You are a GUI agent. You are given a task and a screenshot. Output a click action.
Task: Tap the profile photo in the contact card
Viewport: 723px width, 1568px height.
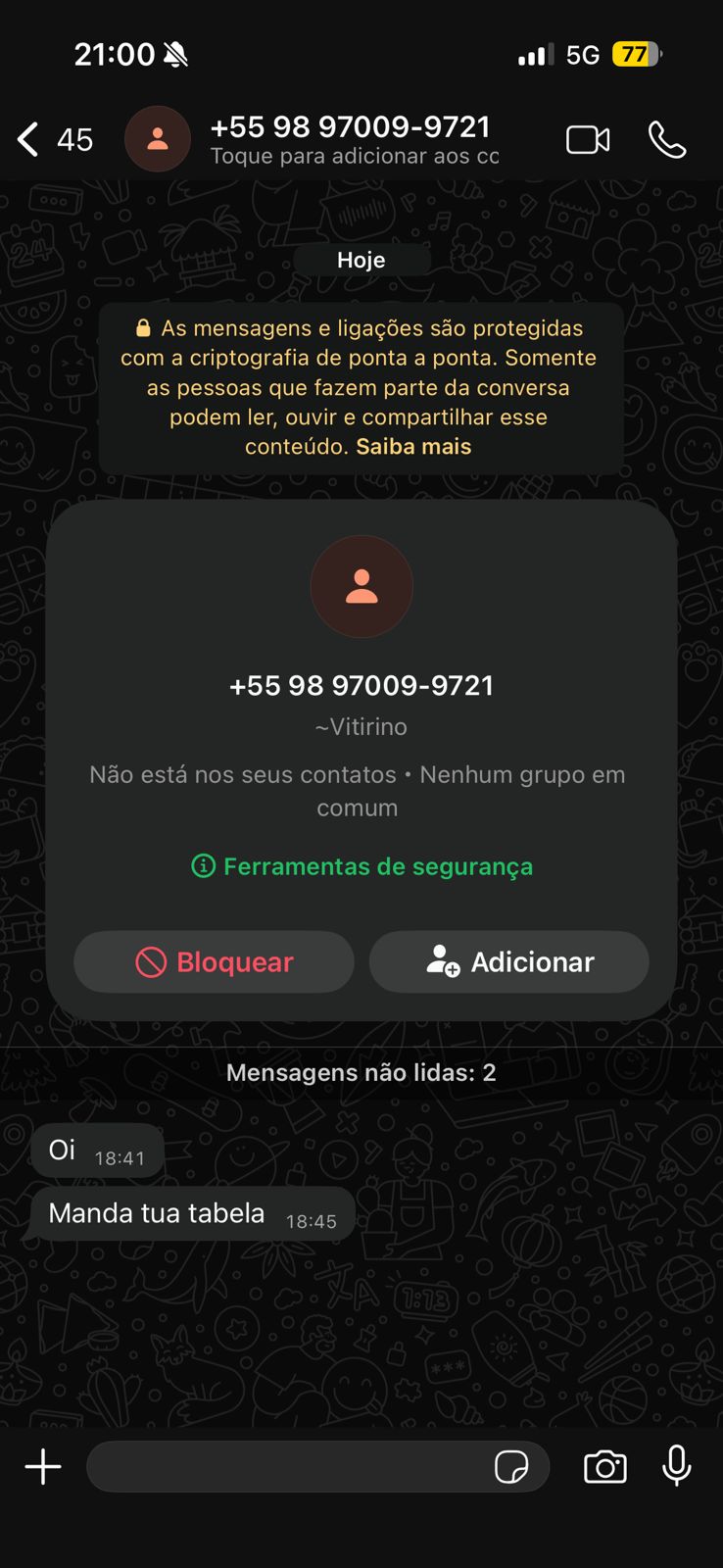point(361,587)
